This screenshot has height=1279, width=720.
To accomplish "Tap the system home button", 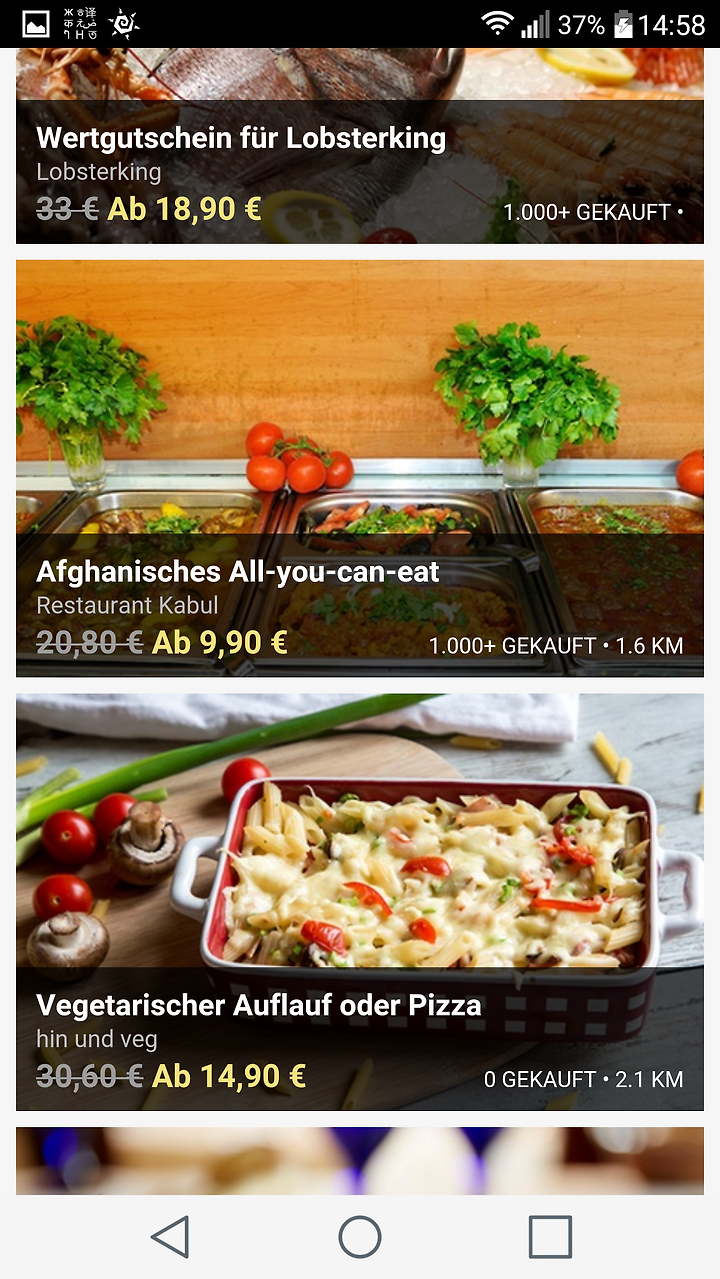I will (360, 1237).
